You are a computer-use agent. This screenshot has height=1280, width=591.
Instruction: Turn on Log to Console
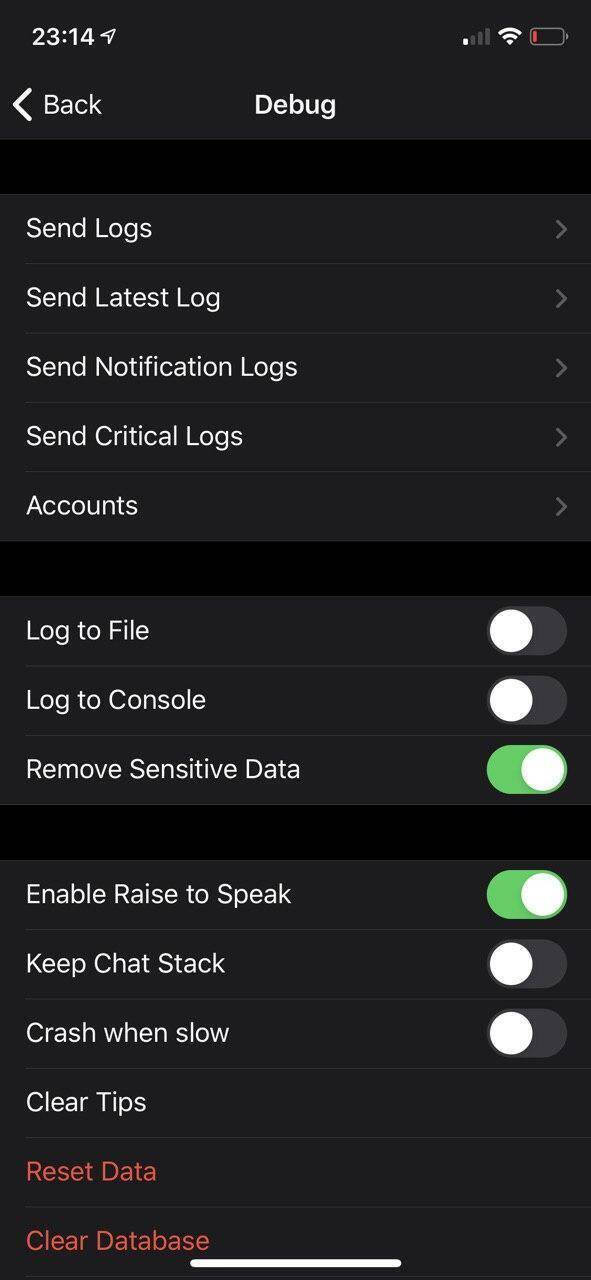[x=527, y=701]
